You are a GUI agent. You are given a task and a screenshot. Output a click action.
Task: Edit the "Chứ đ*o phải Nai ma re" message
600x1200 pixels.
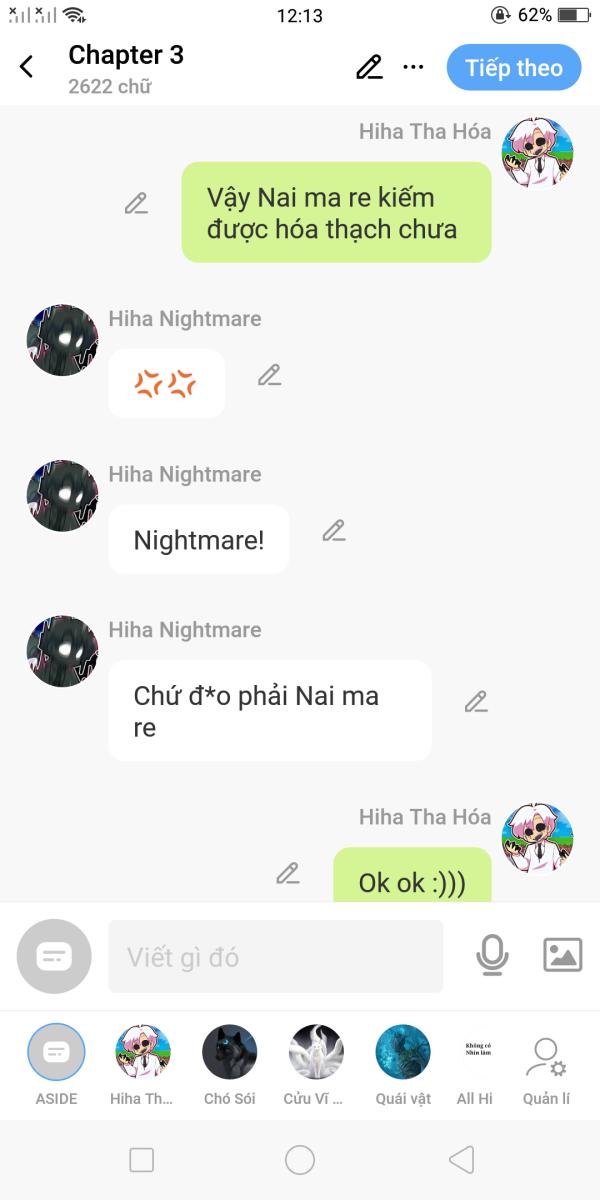476,701
